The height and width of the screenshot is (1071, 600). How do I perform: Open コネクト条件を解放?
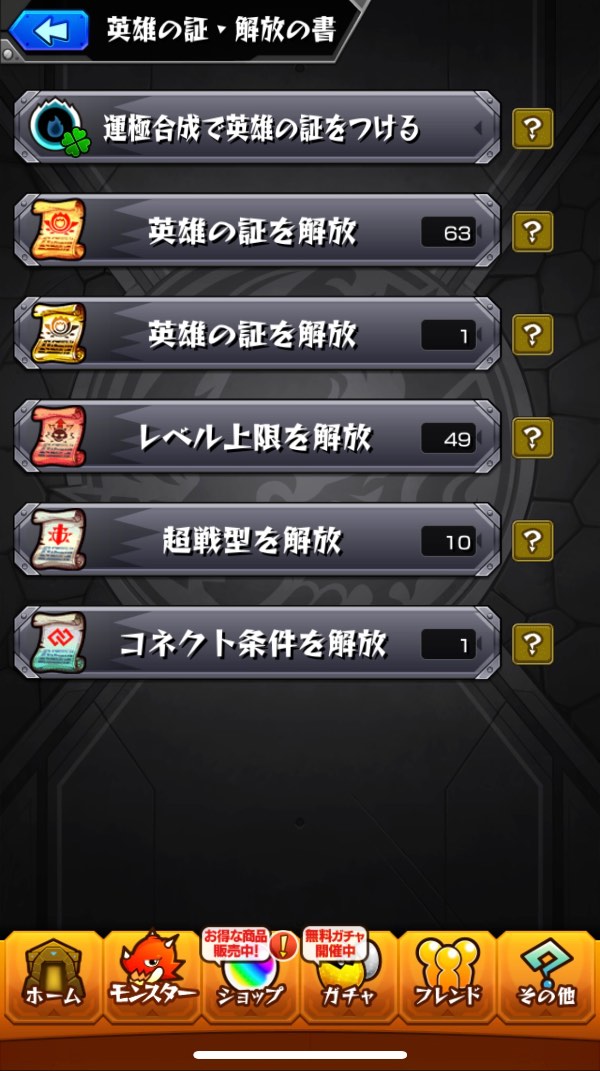coord(257,643)
